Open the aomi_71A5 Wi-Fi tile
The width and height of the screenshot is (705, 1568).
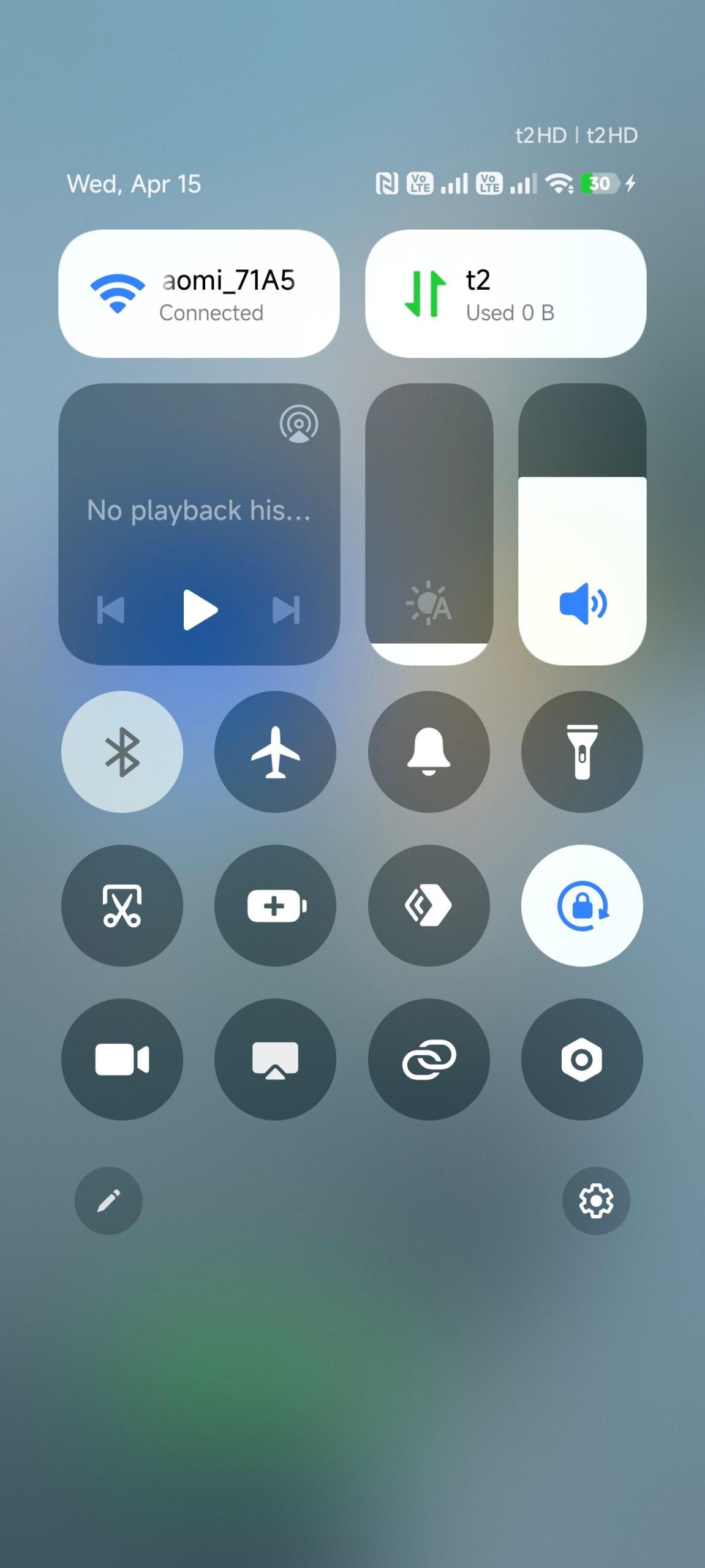198,294
